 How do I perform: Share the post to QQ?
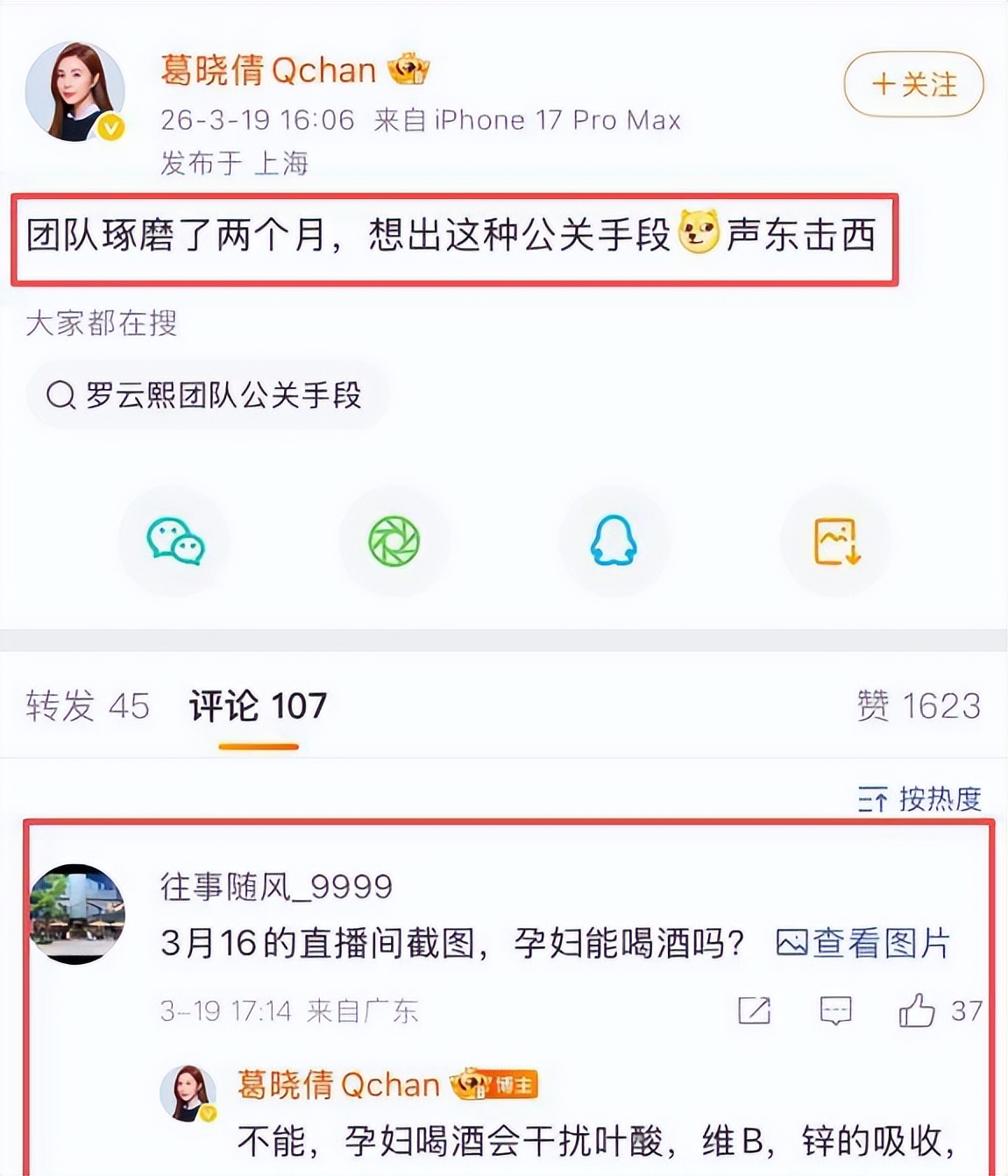613,541
